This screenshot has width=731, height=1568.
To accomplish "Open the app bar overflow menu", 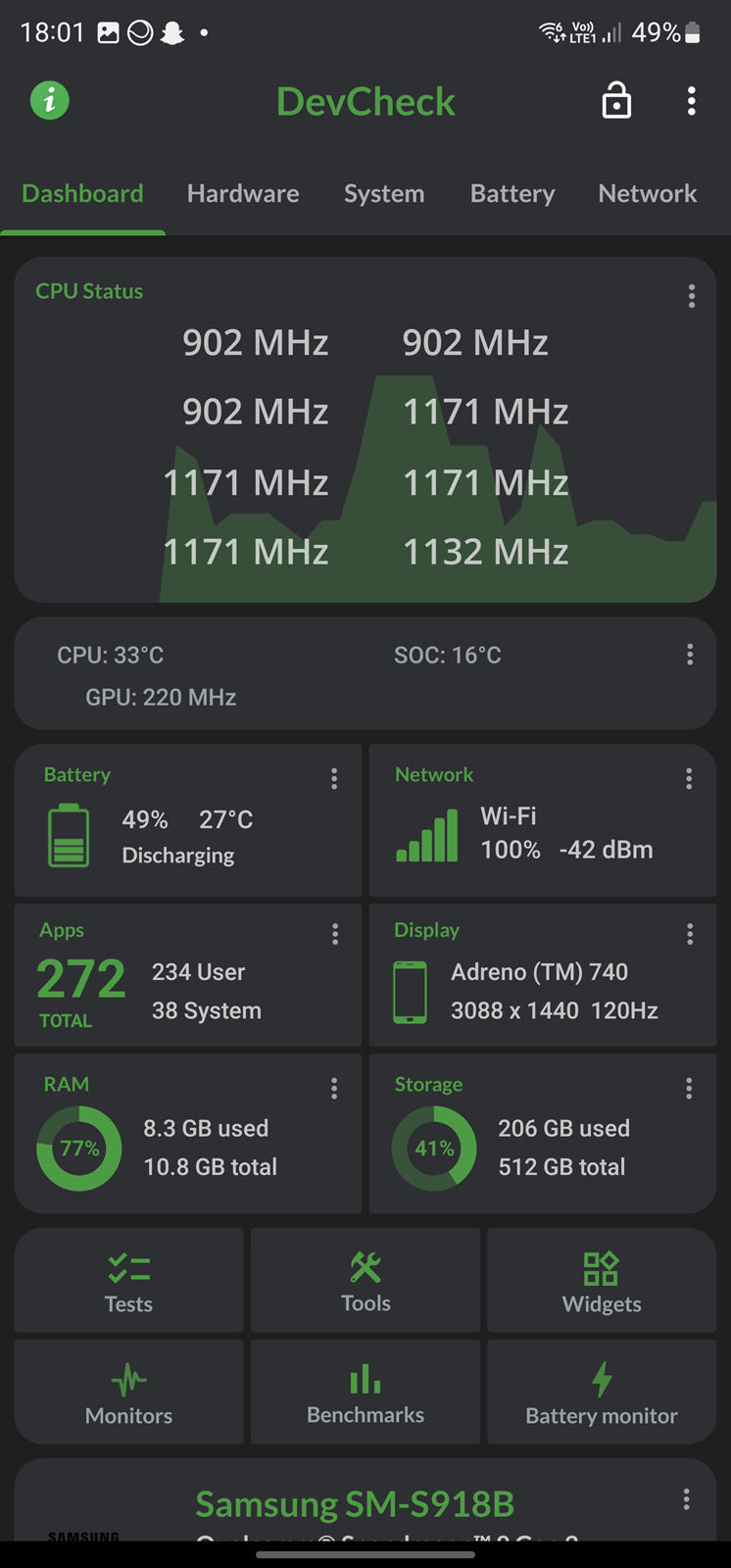I will (691, 101).
